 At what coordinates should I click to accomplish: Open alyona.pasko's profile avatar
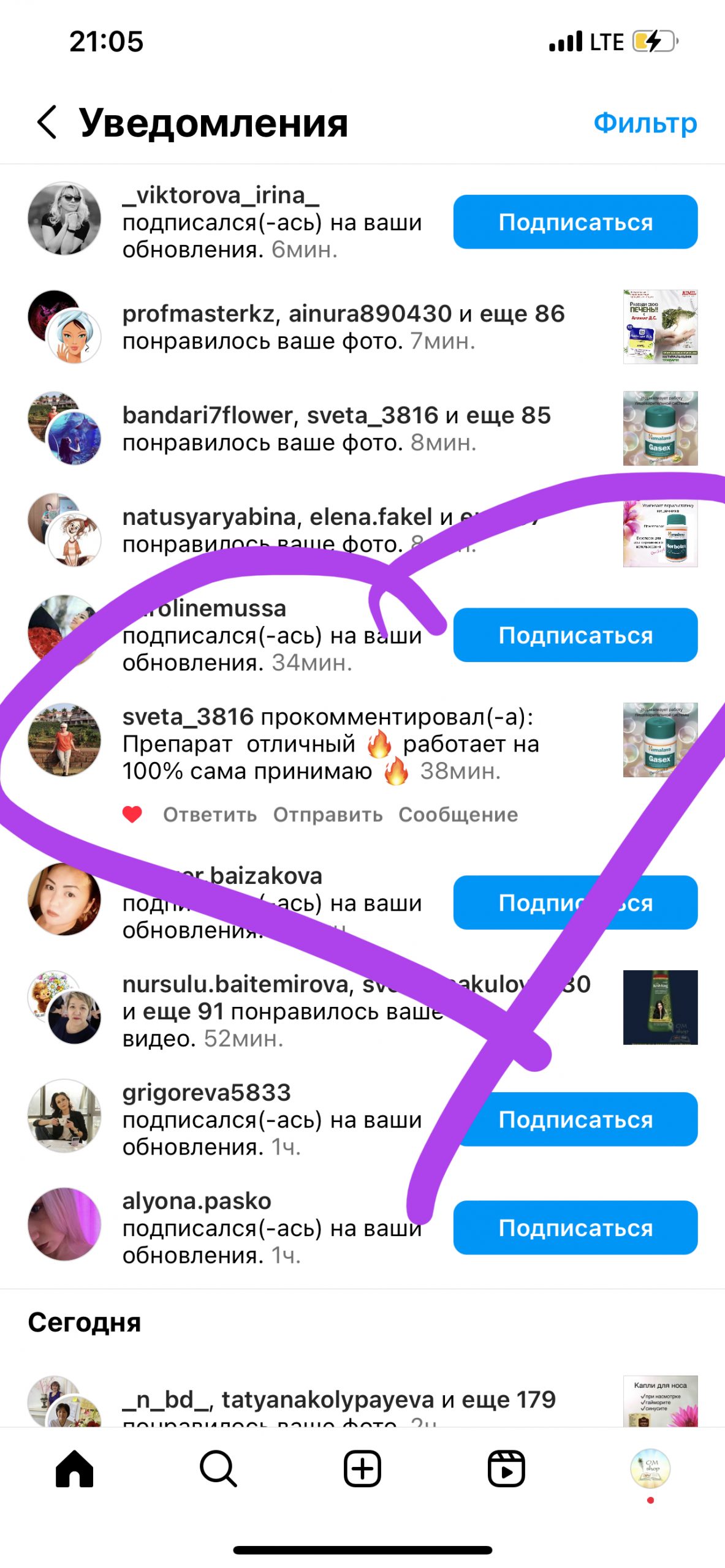pyautogui.click(x=64, y=1224)
